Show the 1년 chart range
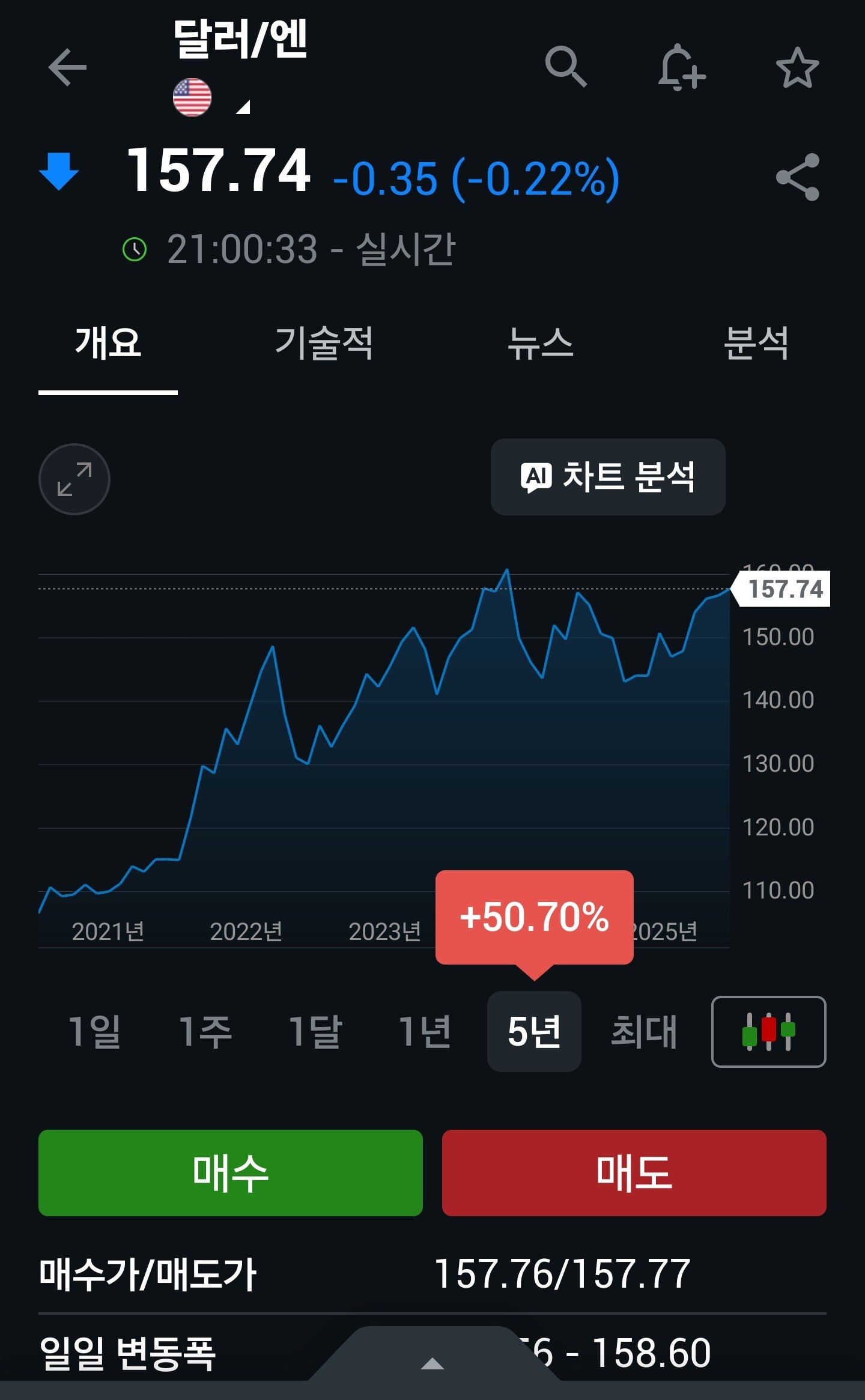The height and width of the screenshot is (1400, 865). (425, 1031)
